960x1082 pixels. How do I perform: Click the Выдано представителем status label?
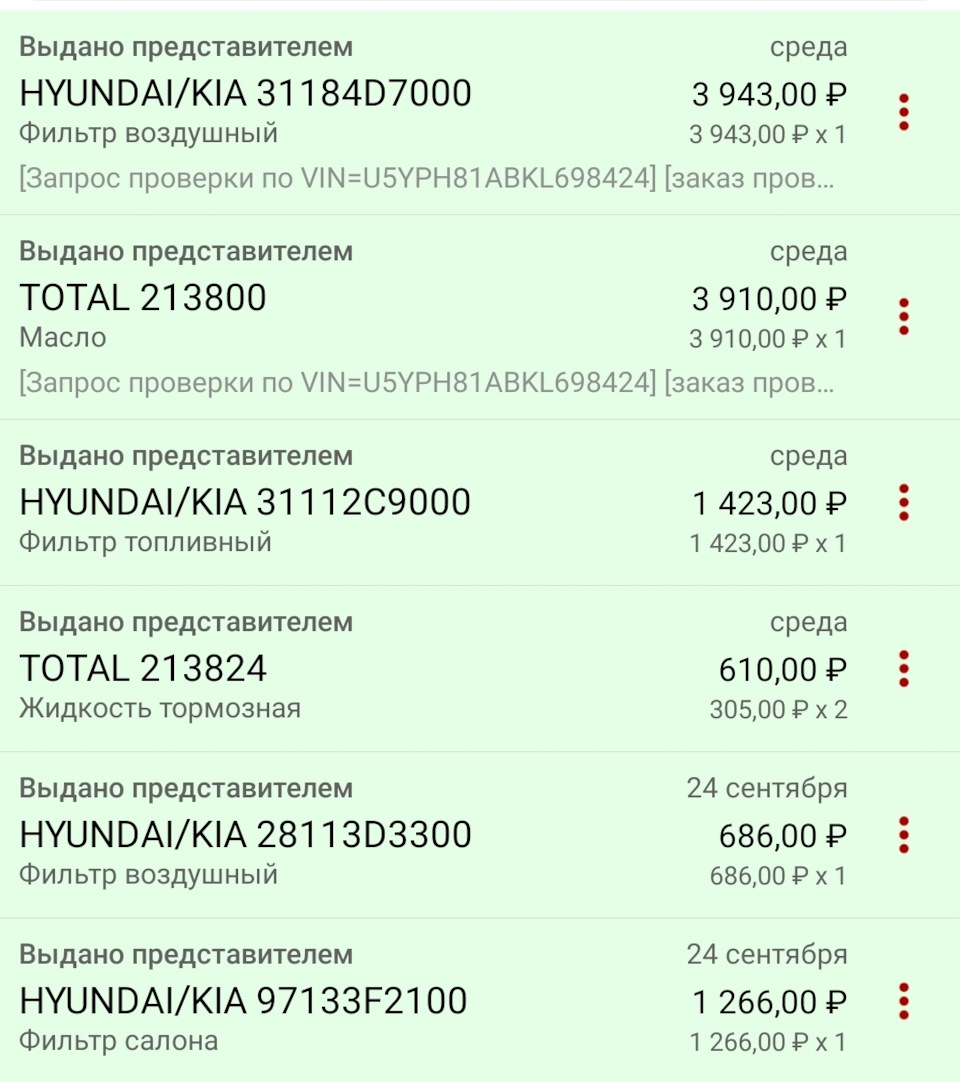[x=187, y=46]
